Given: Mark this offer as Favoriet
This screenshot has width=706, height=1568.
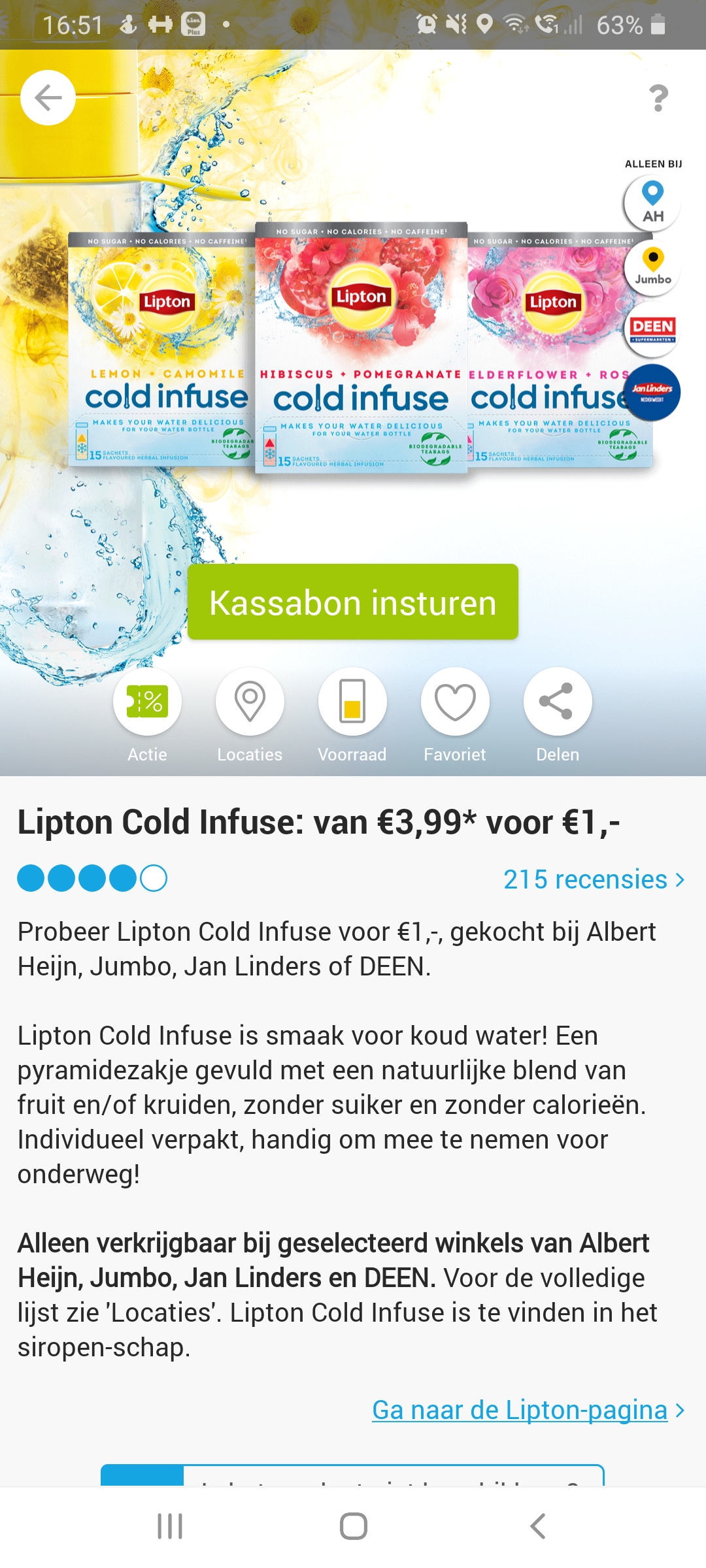Looking at the screenshot, I should pos(455,702).
